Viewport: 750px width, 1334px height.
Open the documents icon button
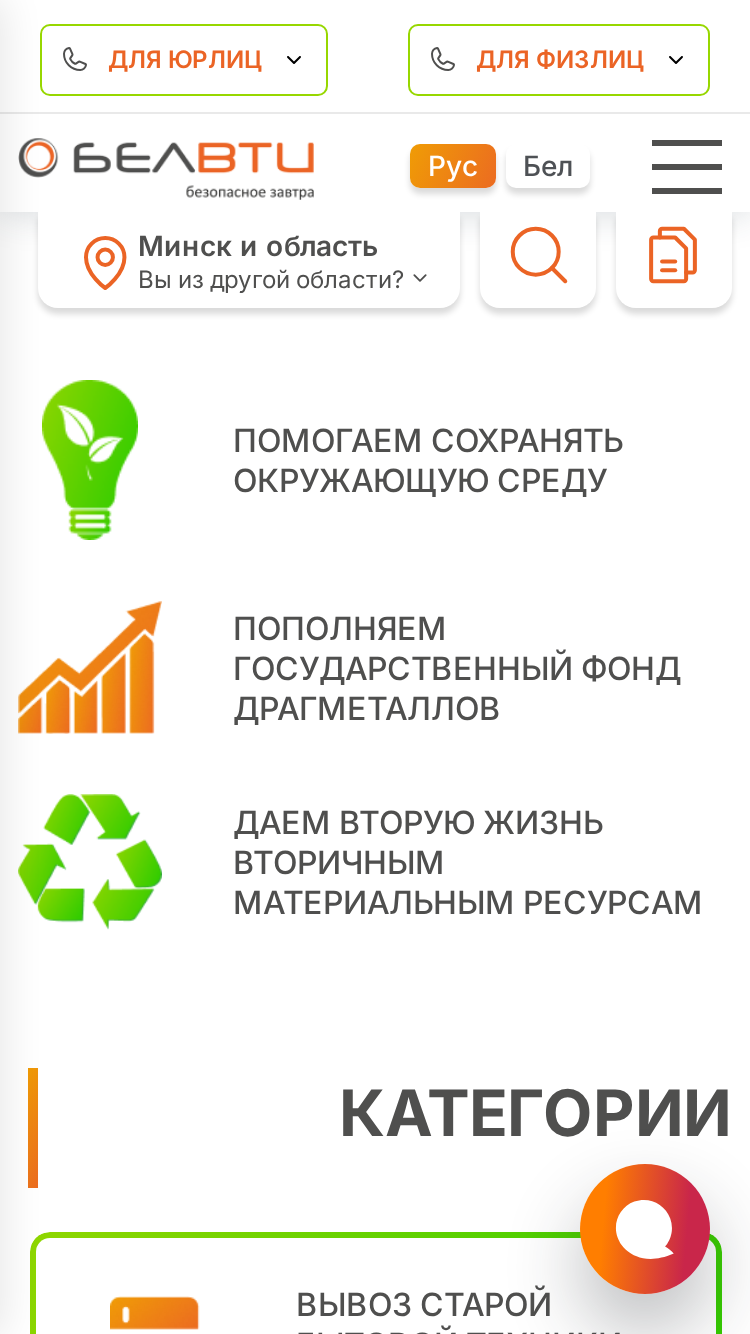point(674,258)
